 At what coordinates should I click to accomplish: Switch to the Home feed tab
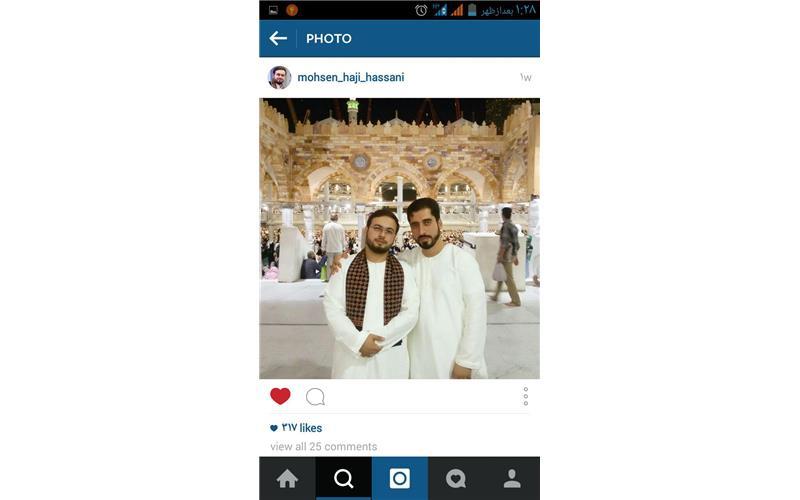point(287,479)
